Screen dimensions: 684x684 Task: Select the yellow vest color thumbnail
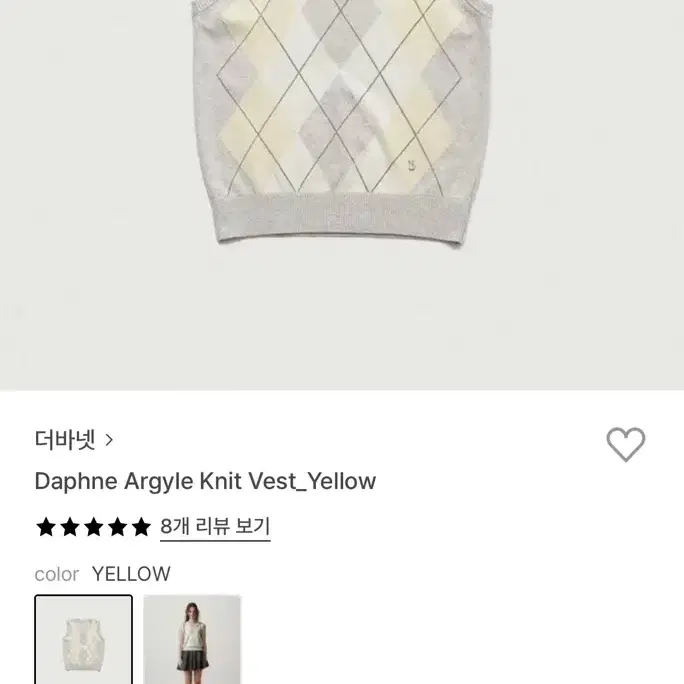click(83, 640)
